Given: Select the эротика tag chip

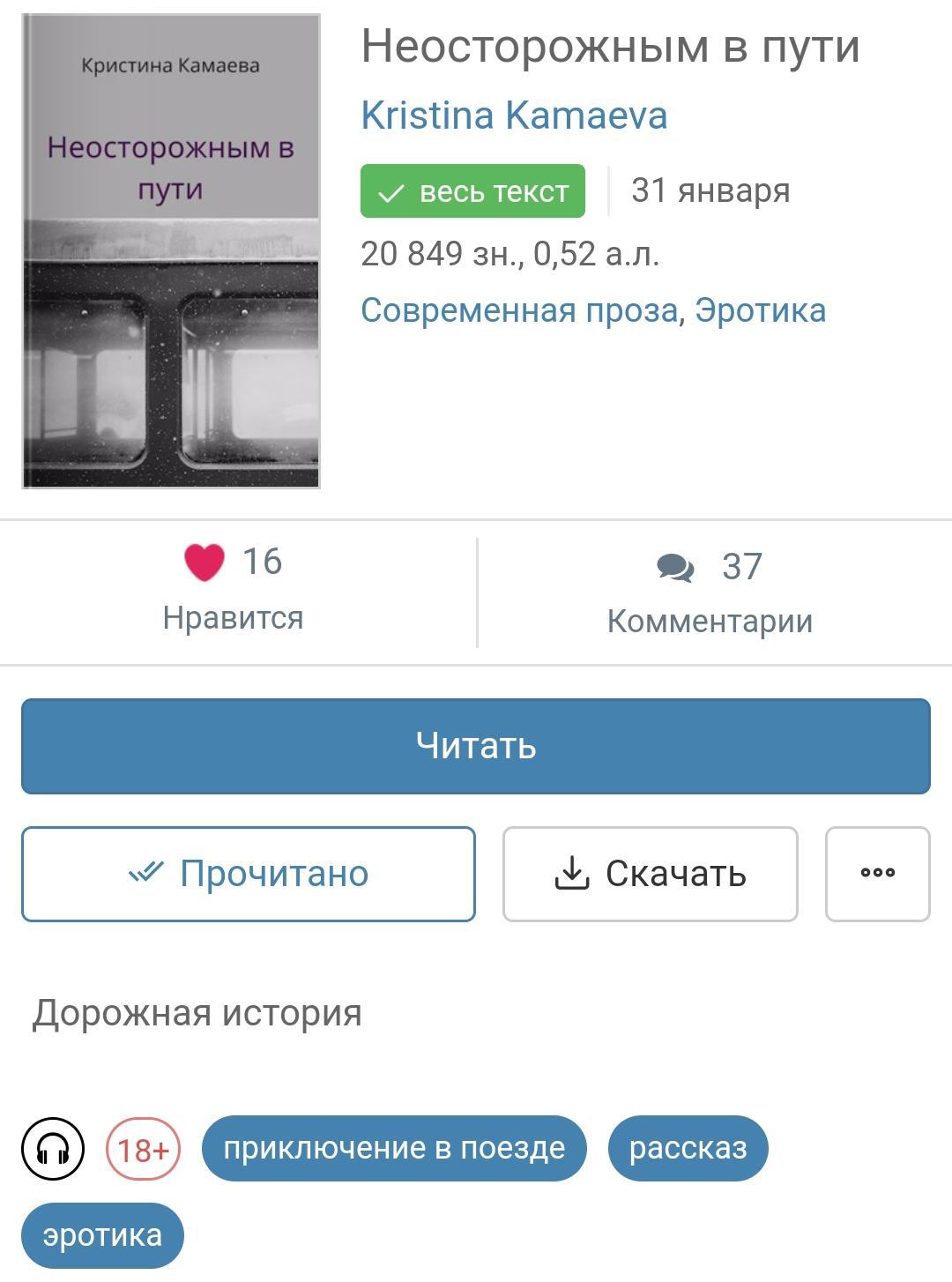Looking at the screenshot, I should pos(103,1235).
